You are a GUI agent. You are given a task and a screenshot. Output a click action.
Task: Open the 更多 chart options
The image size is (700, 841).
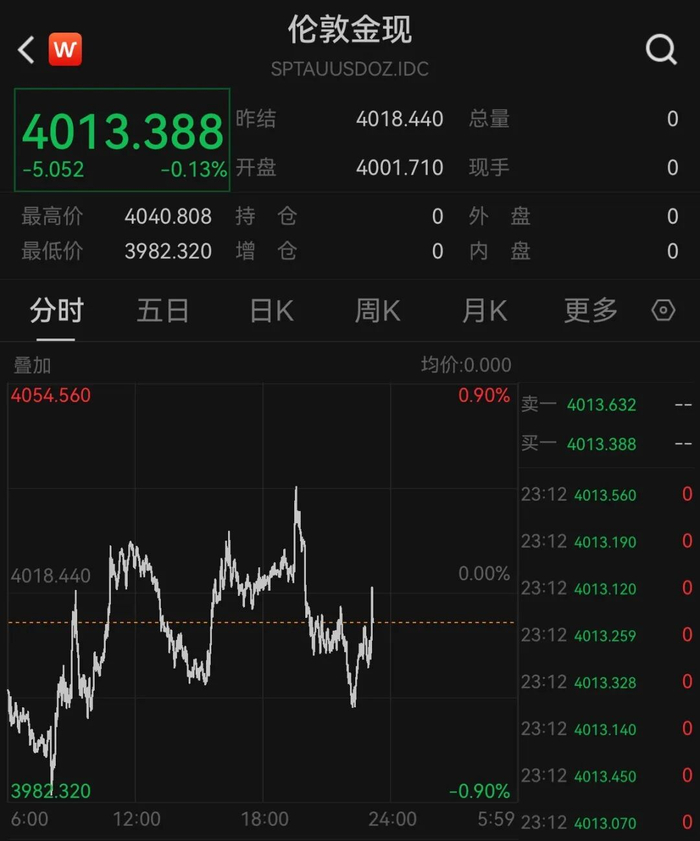pos(591,311)
